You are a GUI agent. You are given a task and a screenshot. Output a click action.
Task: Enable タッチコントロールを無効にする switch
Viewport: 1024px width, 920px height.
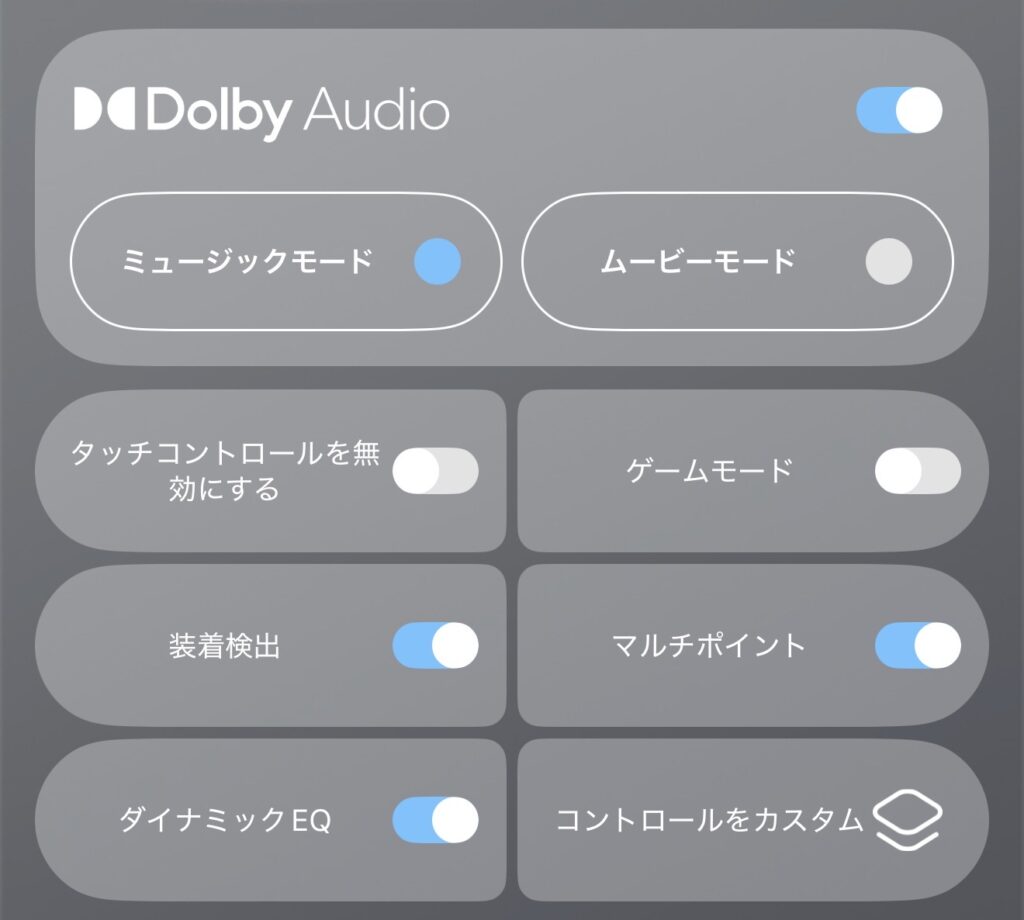[x=435, y=471]
